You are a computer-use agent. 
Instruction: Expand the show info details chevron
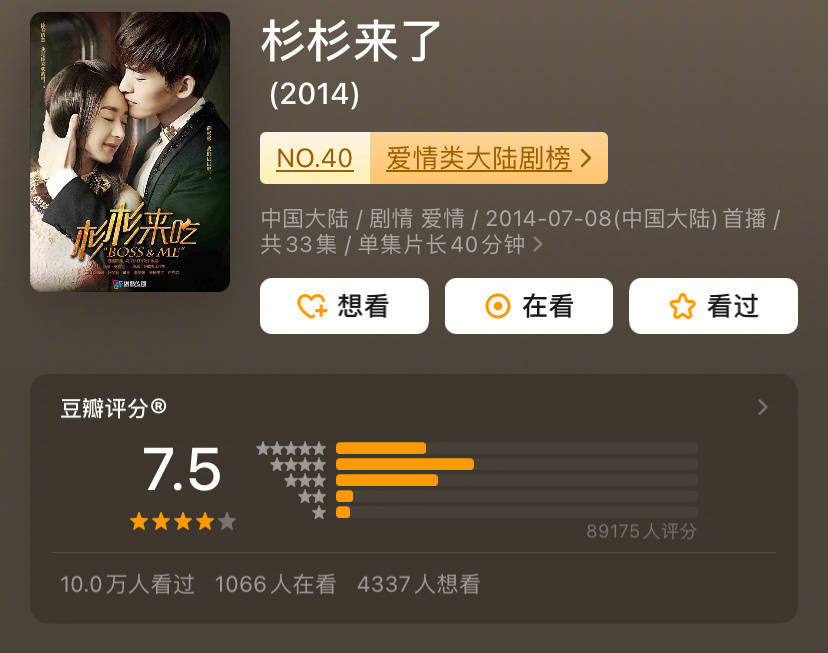pyautogui.click(x=538, y=244)
